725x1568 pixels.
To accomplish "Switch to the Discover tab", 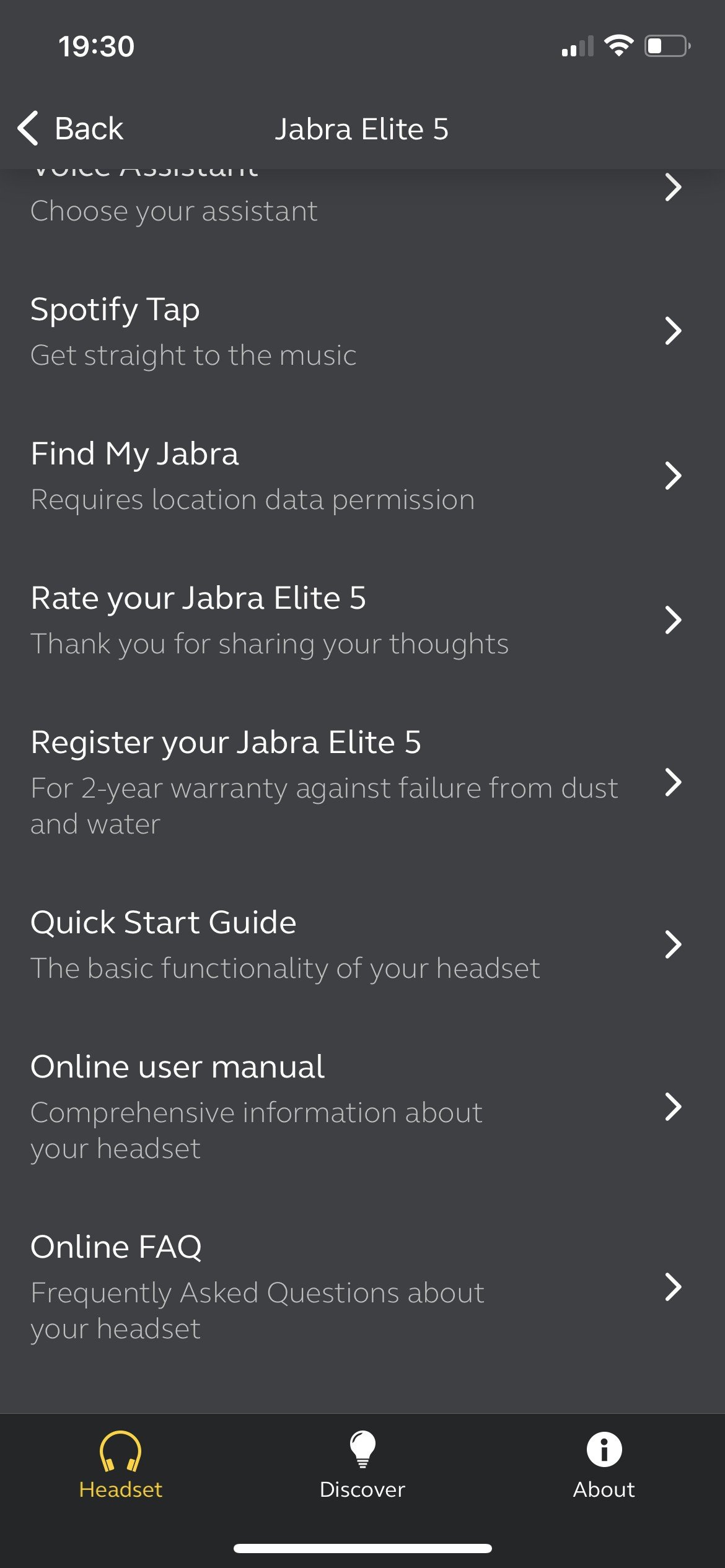I will (362, 1466).
